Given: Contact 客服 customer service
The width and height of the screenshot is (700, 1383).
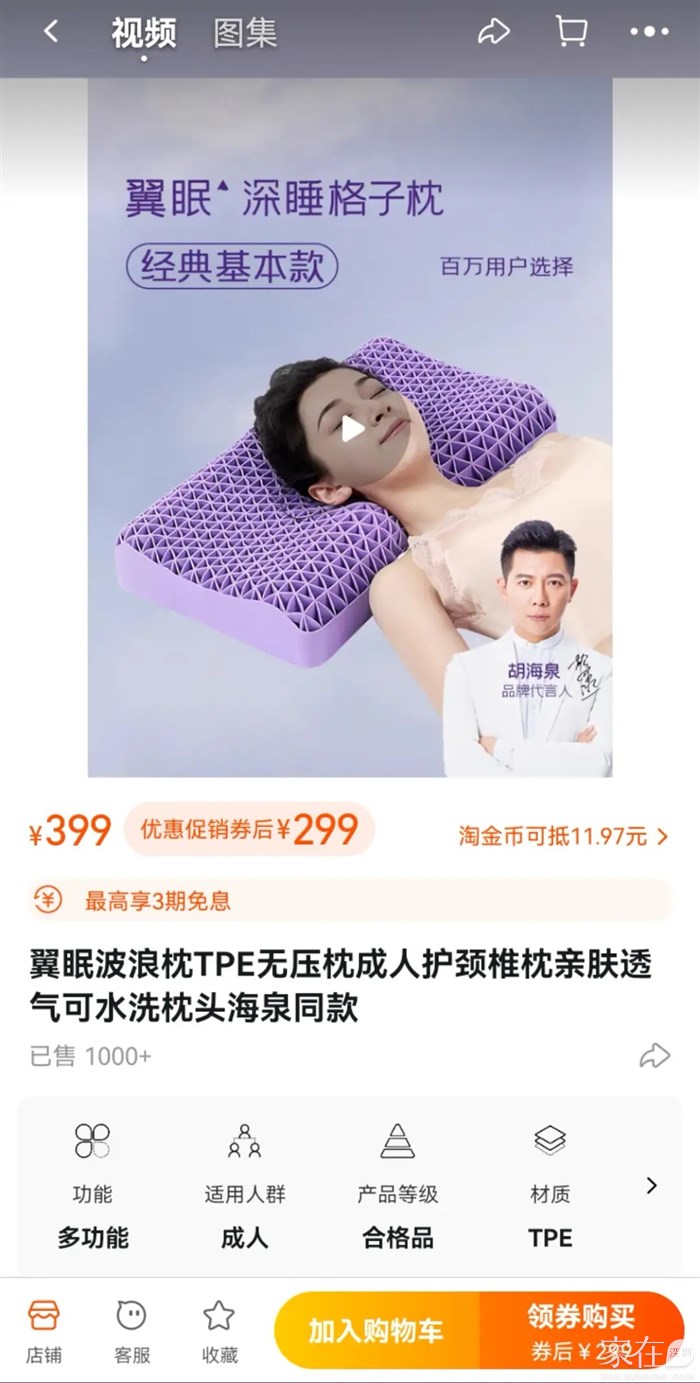Looking at the screenshot, I should pos(131,1330).
